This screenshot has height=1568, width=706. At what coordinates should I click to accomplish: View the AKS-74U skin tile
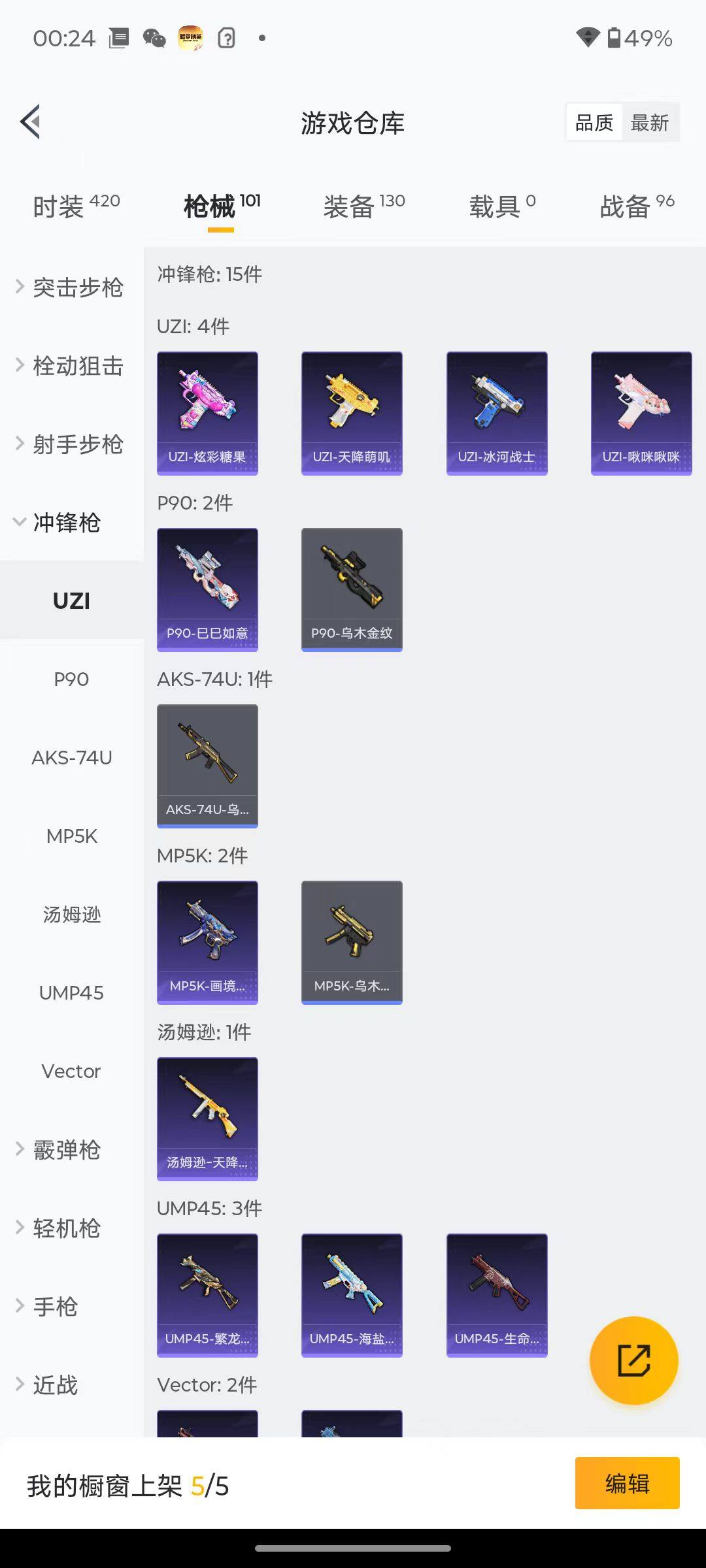click(x=207, y=766)
